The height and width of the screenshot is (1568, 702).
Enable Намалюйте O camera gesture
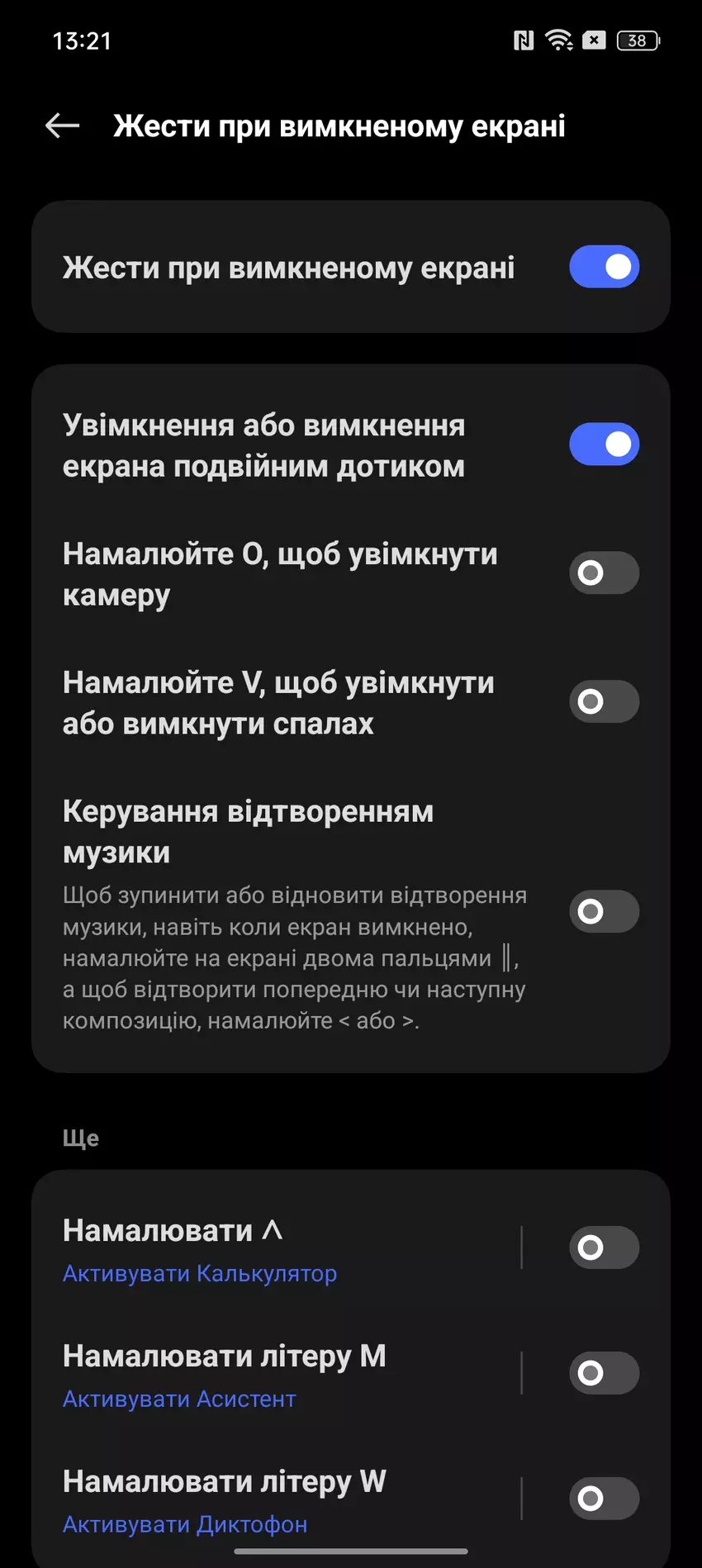pyautogui.click(x=604, y=573)
